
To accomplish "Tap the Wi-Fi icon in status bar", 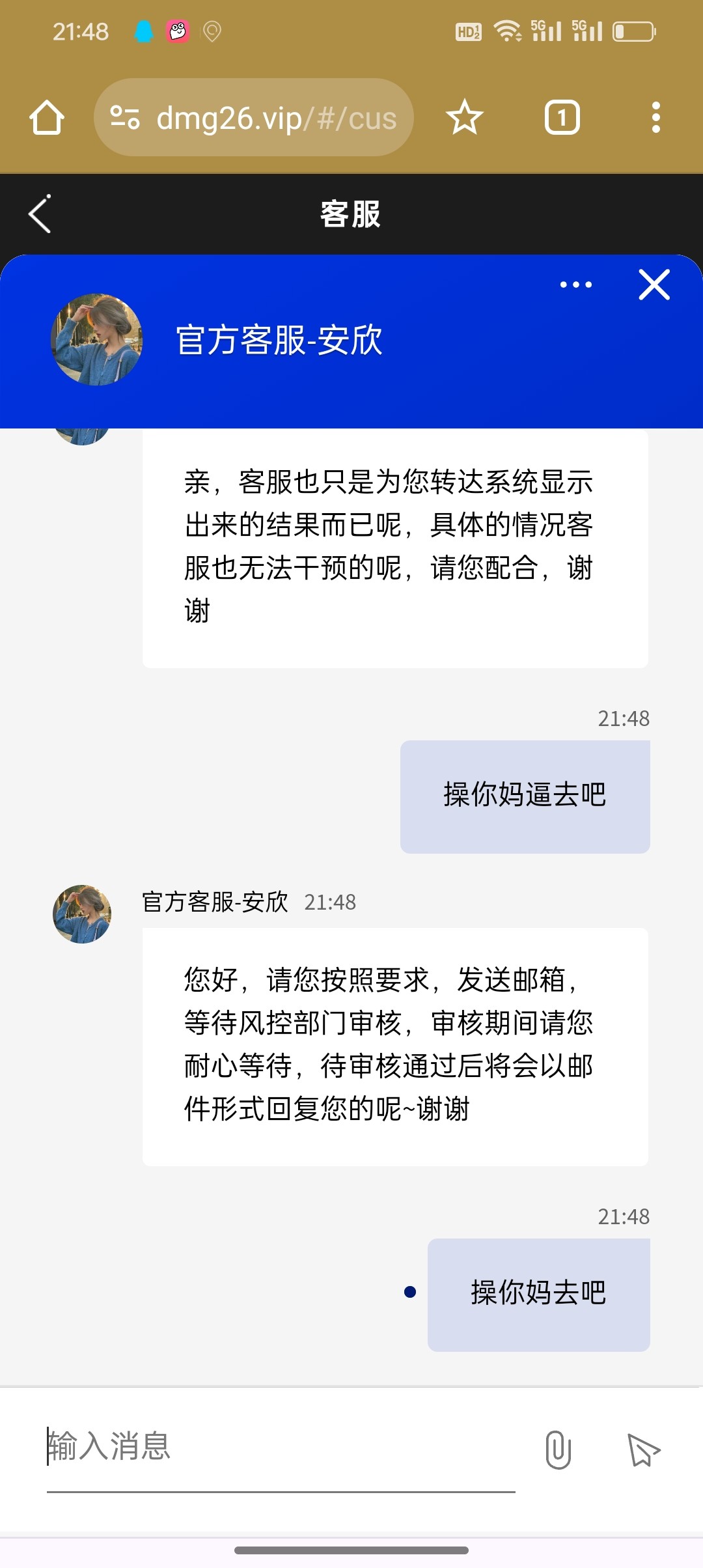I will point(507,29).
